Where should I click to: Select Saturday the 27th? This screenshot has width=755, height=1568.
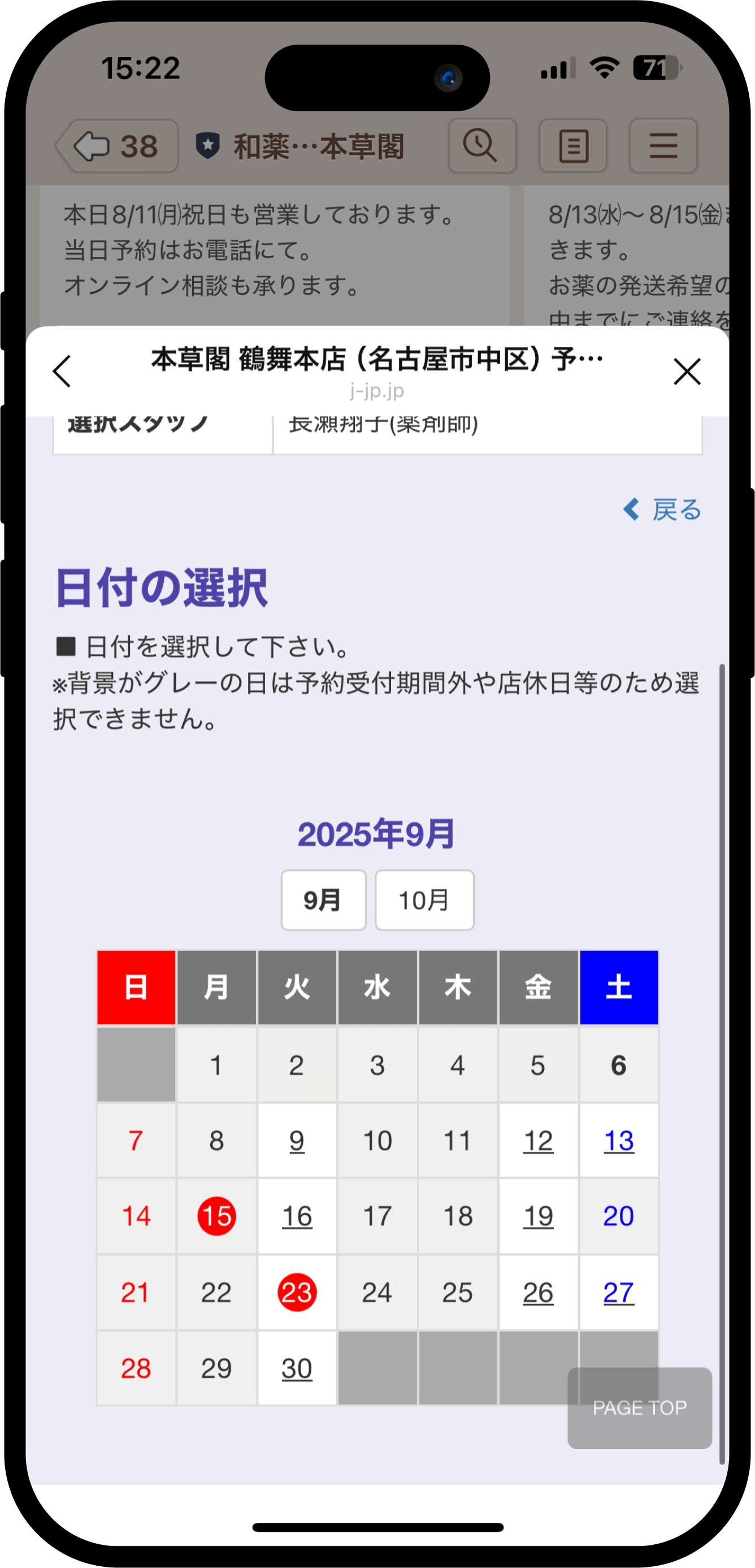pyautogui.click(x=619, y=1292)
